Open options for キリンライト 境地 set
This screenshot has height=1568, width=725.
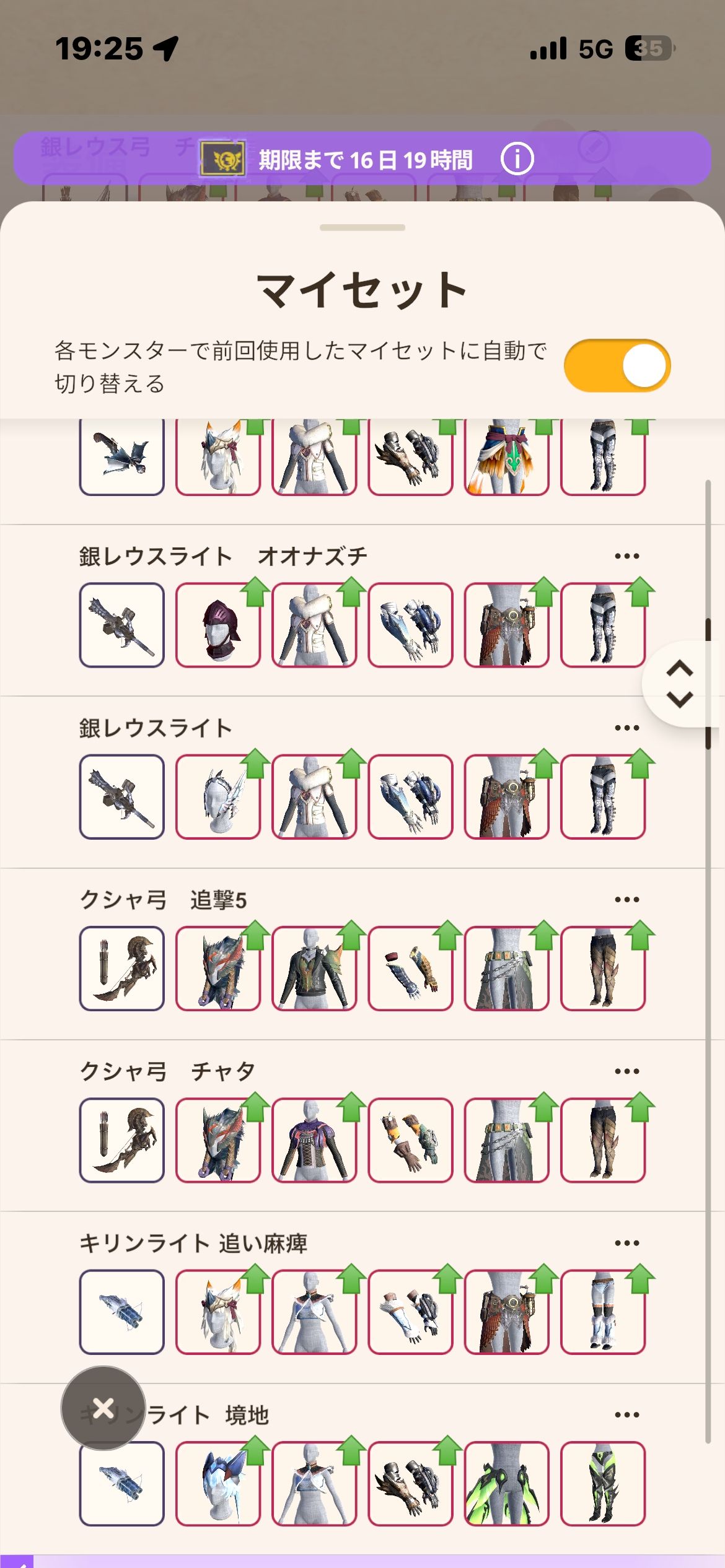(626, 1414)
